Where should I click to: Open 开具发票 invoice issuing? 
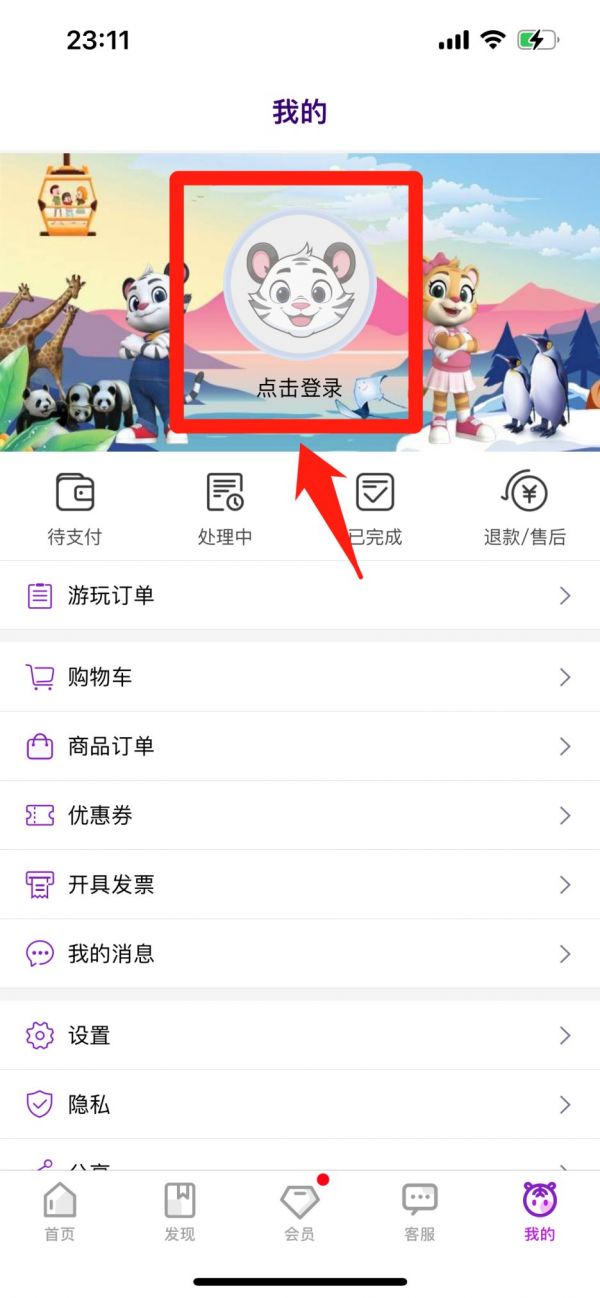point(300,884)
